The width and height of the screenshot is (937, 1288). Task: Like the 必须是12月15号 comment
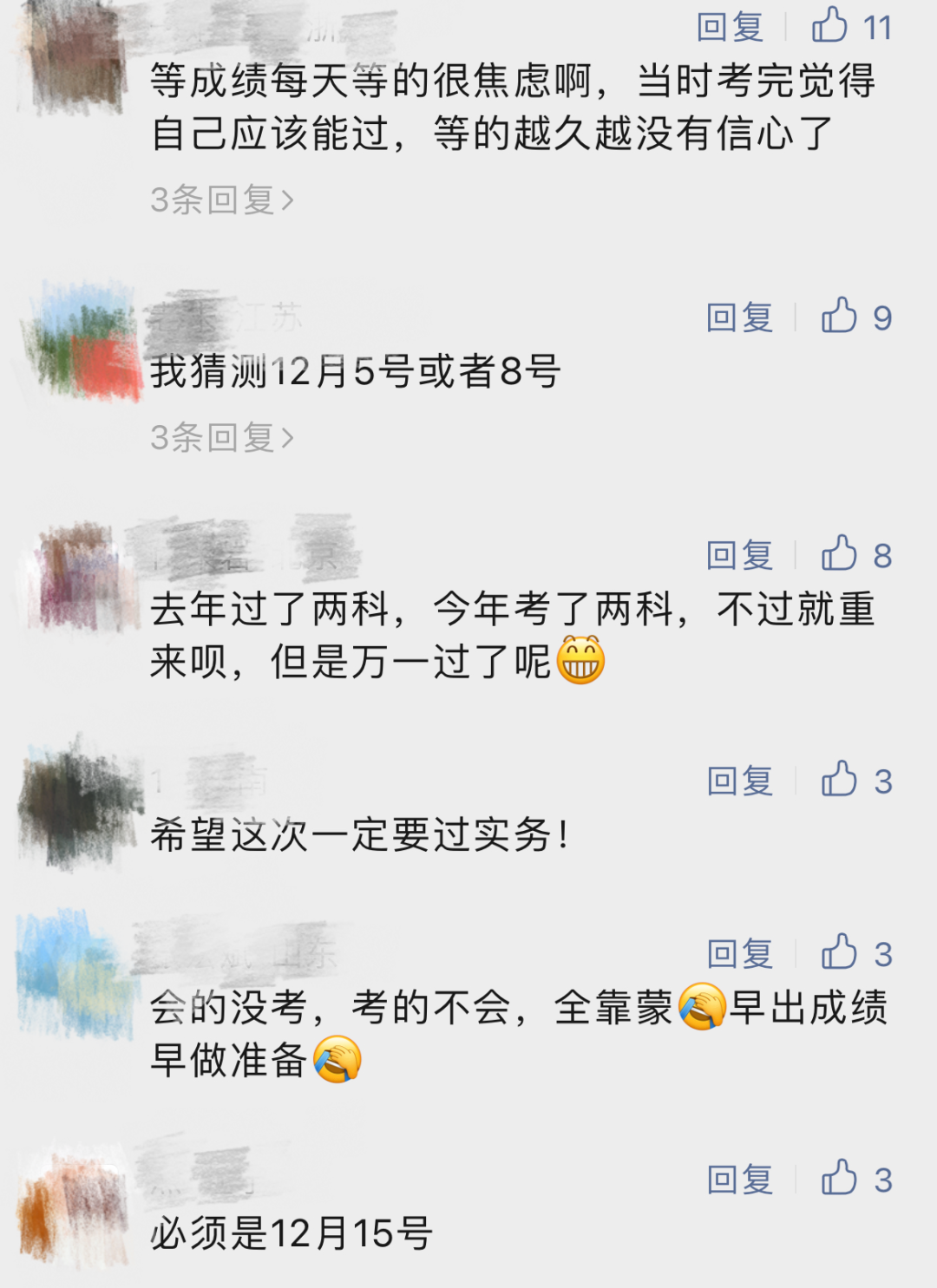coord(840,1178)
